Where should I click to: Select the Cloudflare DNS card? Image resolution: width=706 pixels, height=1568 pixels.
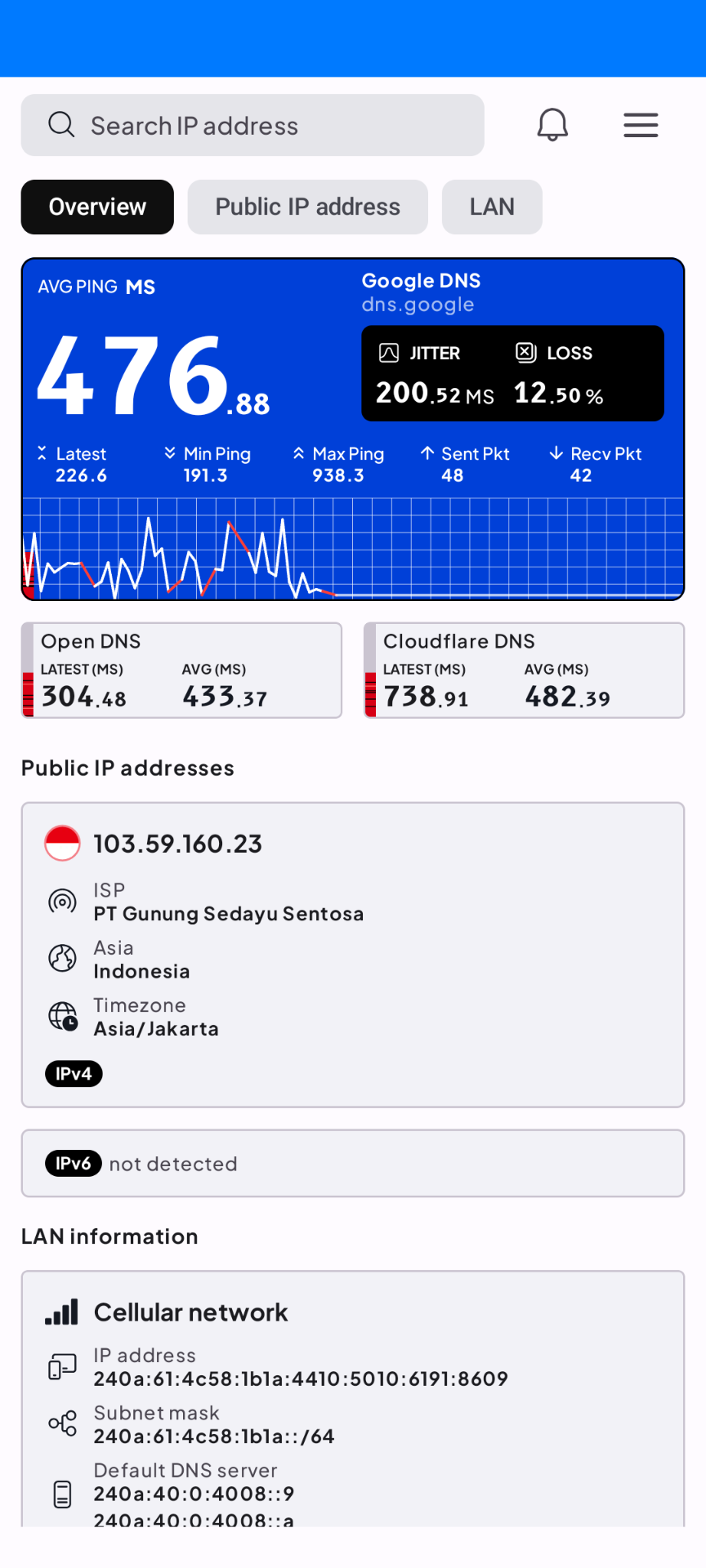coord(524,670)
